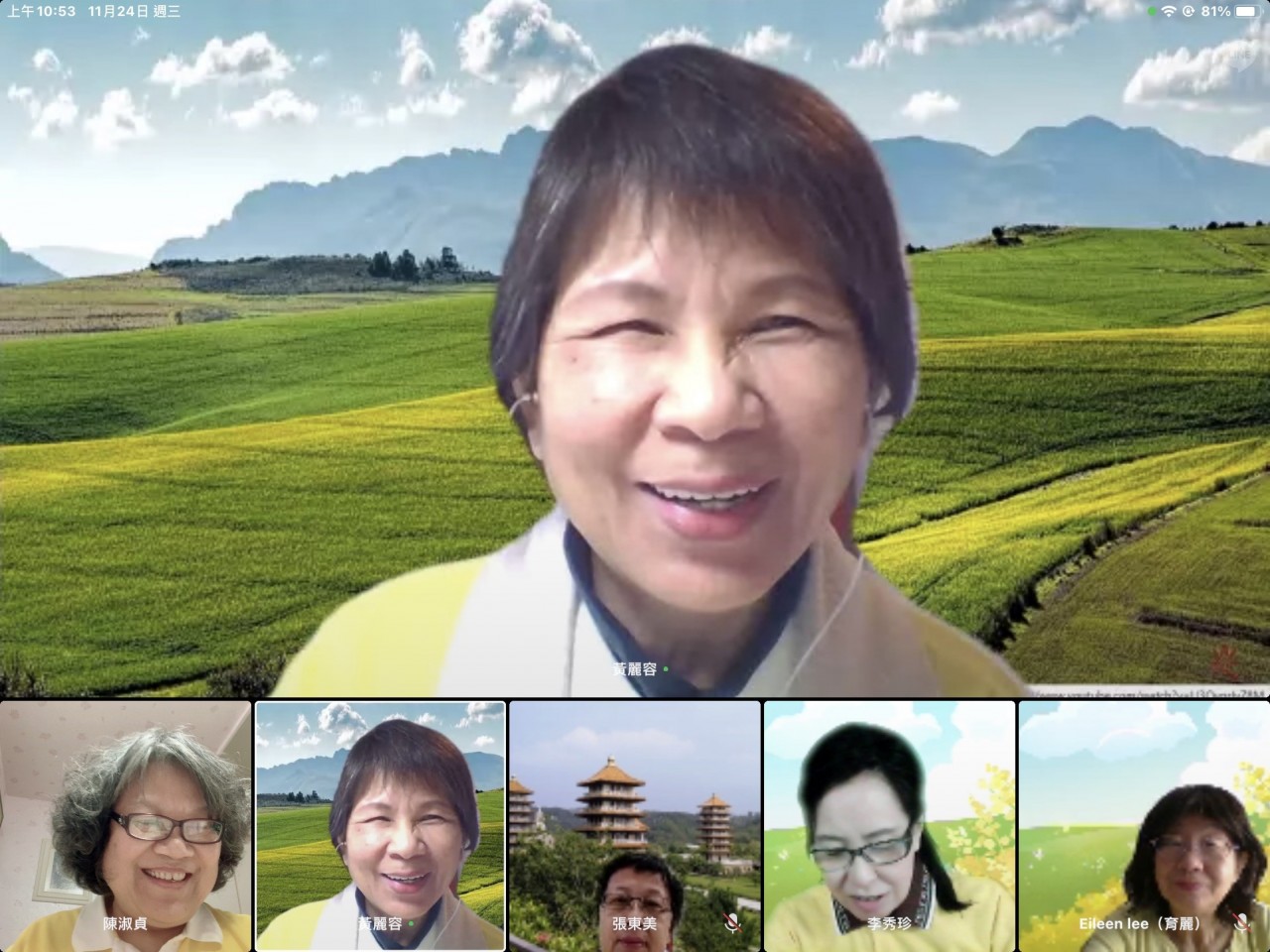Open 張東美's video tile
The width and height of the screenshot is (1270, 952).
pyautogui.click(x=635, y=825)
